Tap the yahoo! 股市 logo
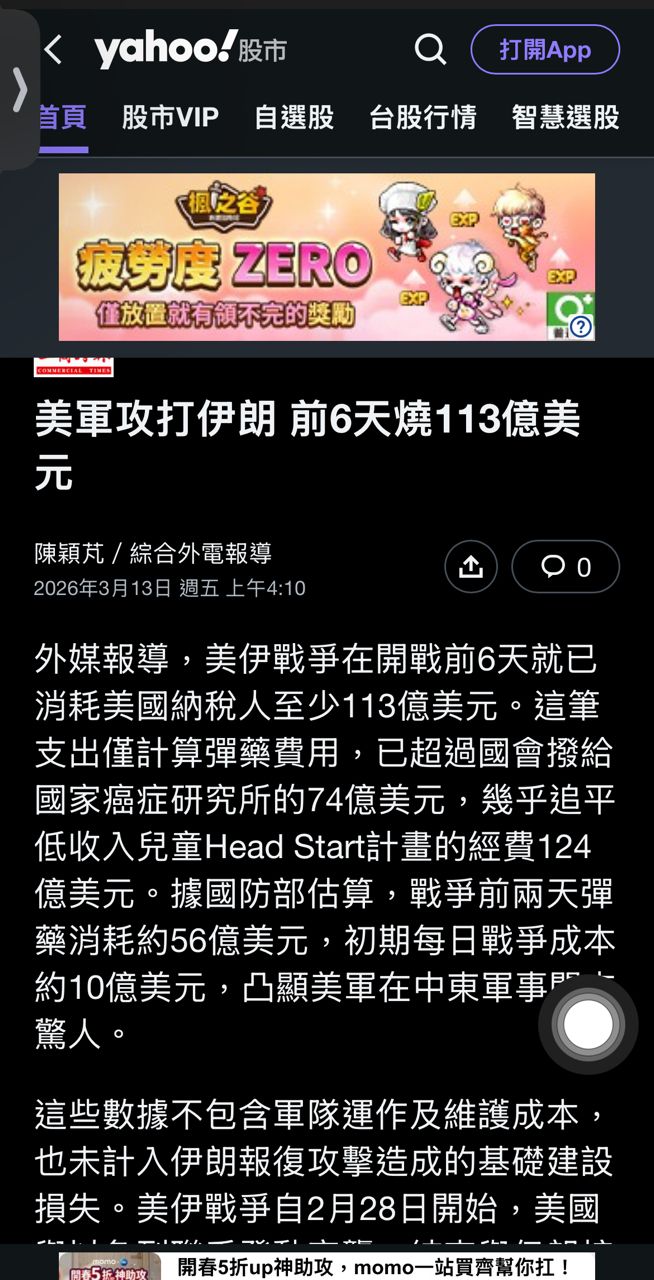 tap(190, 49)
